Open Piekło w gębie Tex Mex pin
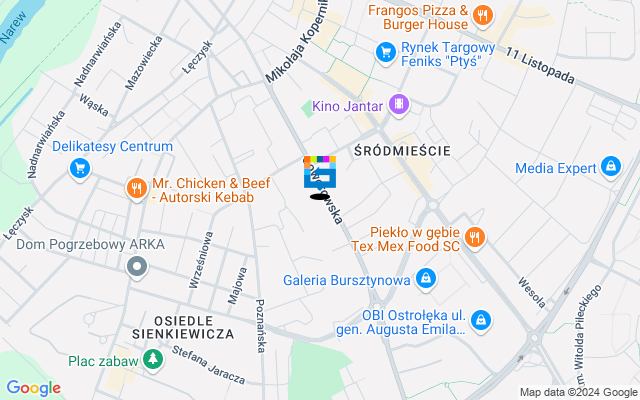 pos(475,238)
